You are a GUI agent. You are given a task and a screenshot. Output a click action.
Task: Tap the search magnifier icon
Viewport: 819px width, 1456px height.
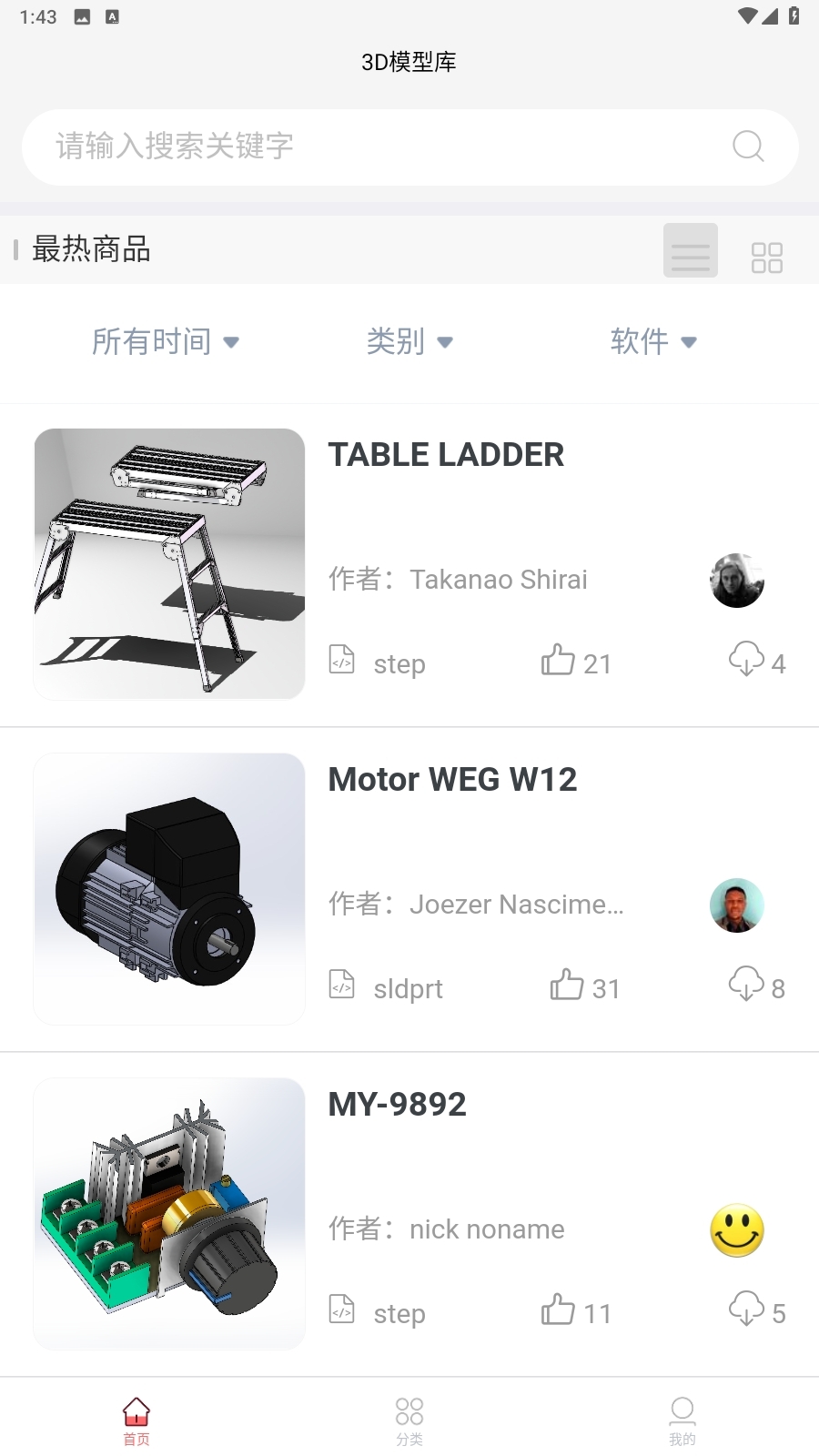click(747, 146)
